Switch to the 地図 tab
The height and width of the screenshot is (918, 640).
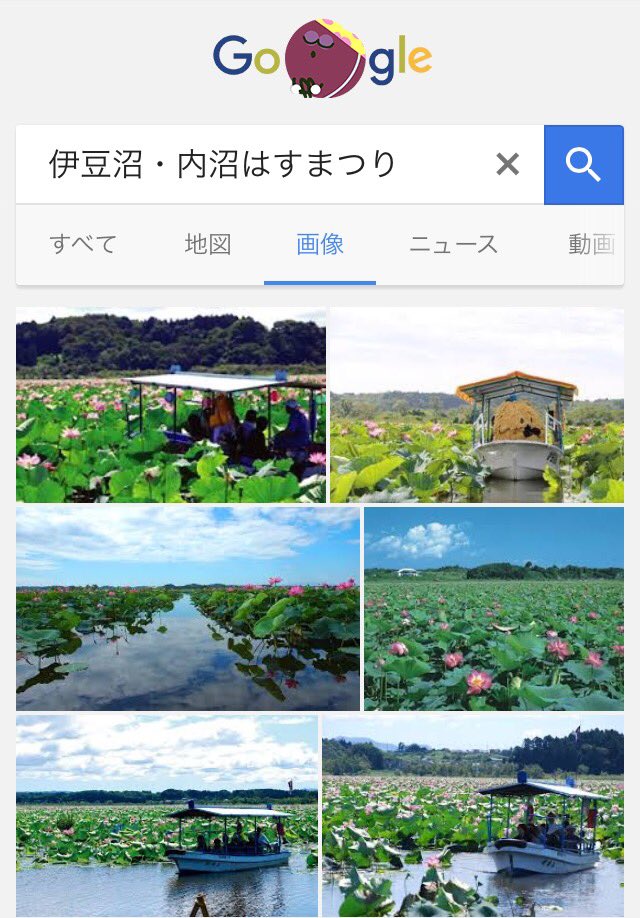pyautogui.click(x=208, y=244)
